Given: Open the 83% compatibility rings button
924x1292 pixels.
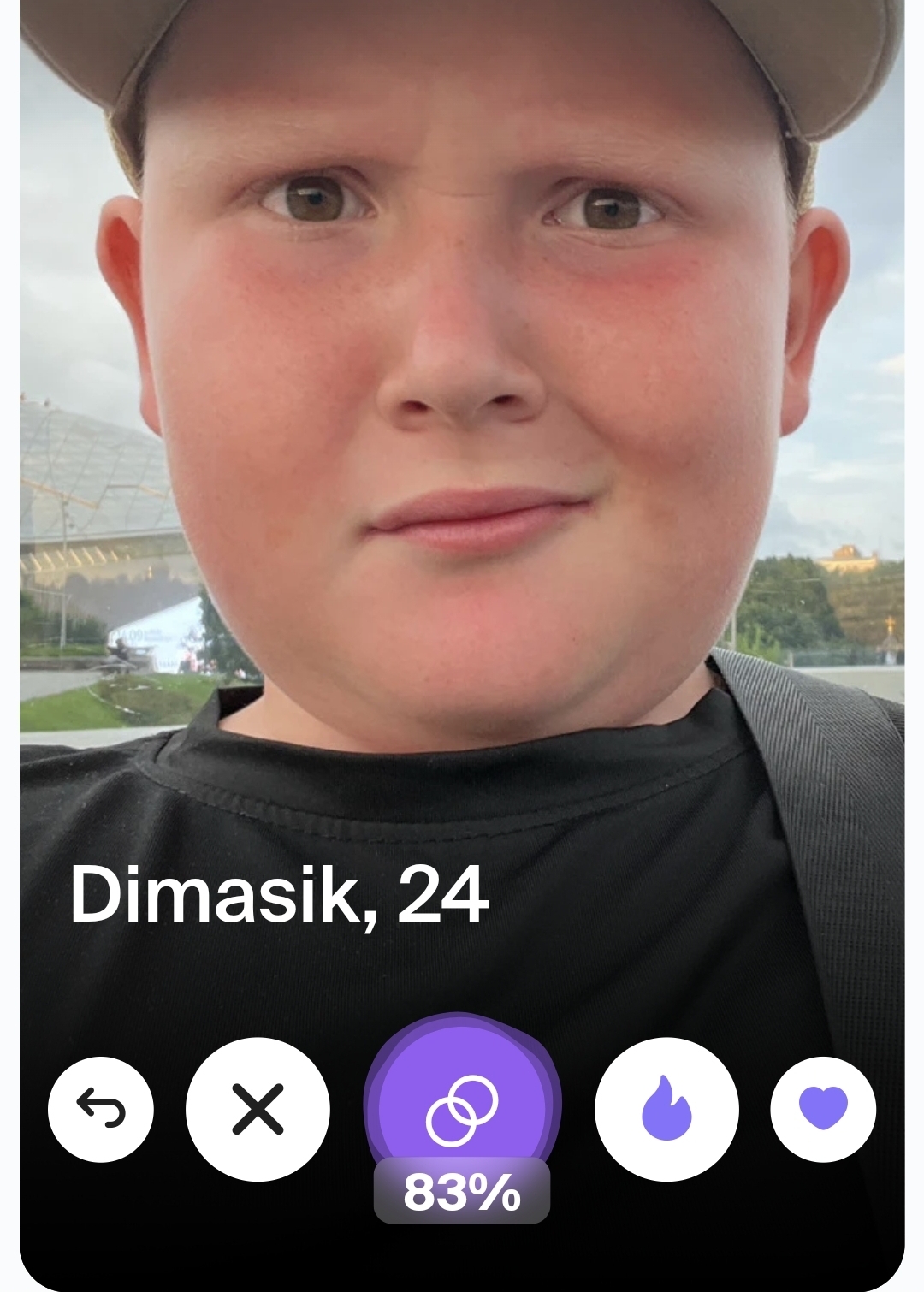Looking at the screenshot, I should (x=462, y=1111).
